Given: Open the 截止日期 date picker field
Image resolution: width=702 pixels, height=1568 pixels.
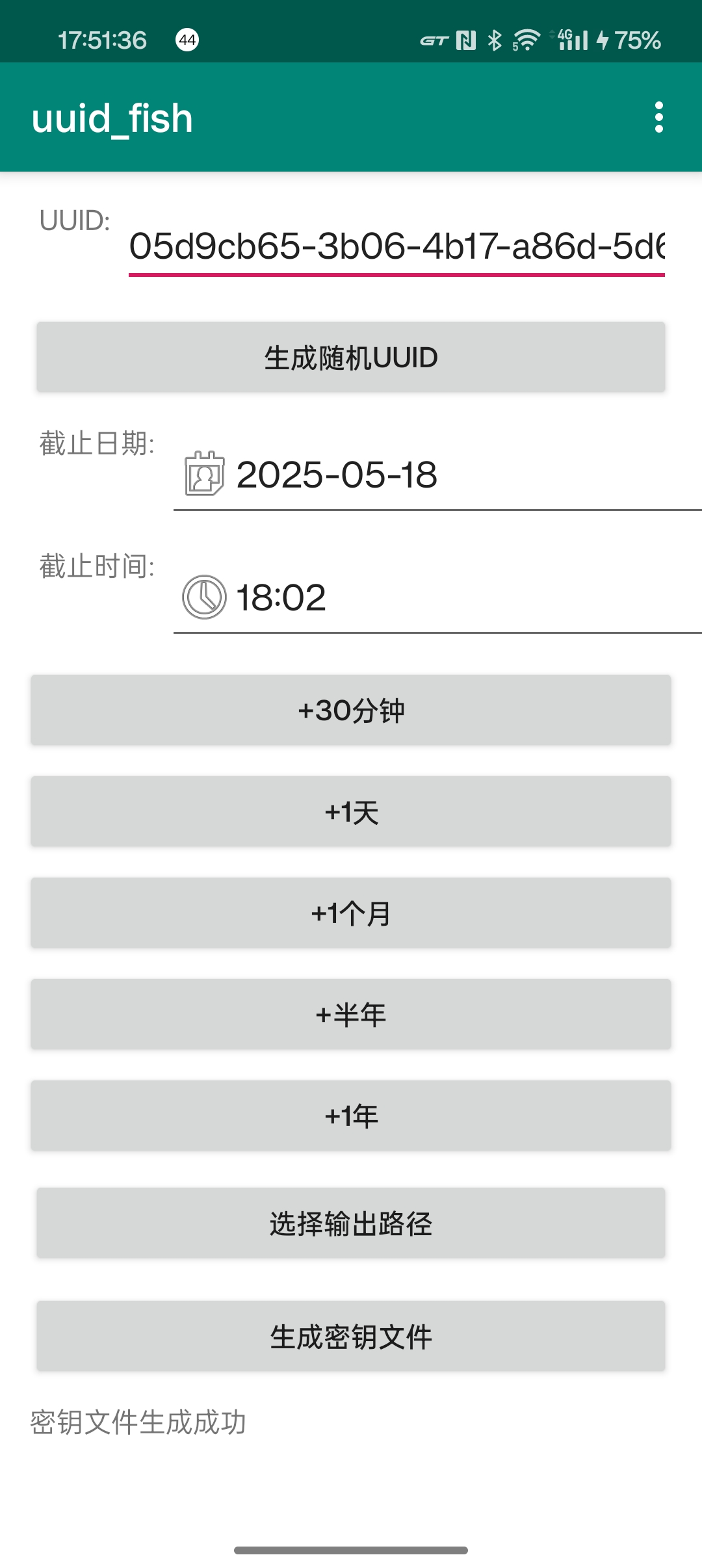Looking at the screenshot, I should pos(435,475).
